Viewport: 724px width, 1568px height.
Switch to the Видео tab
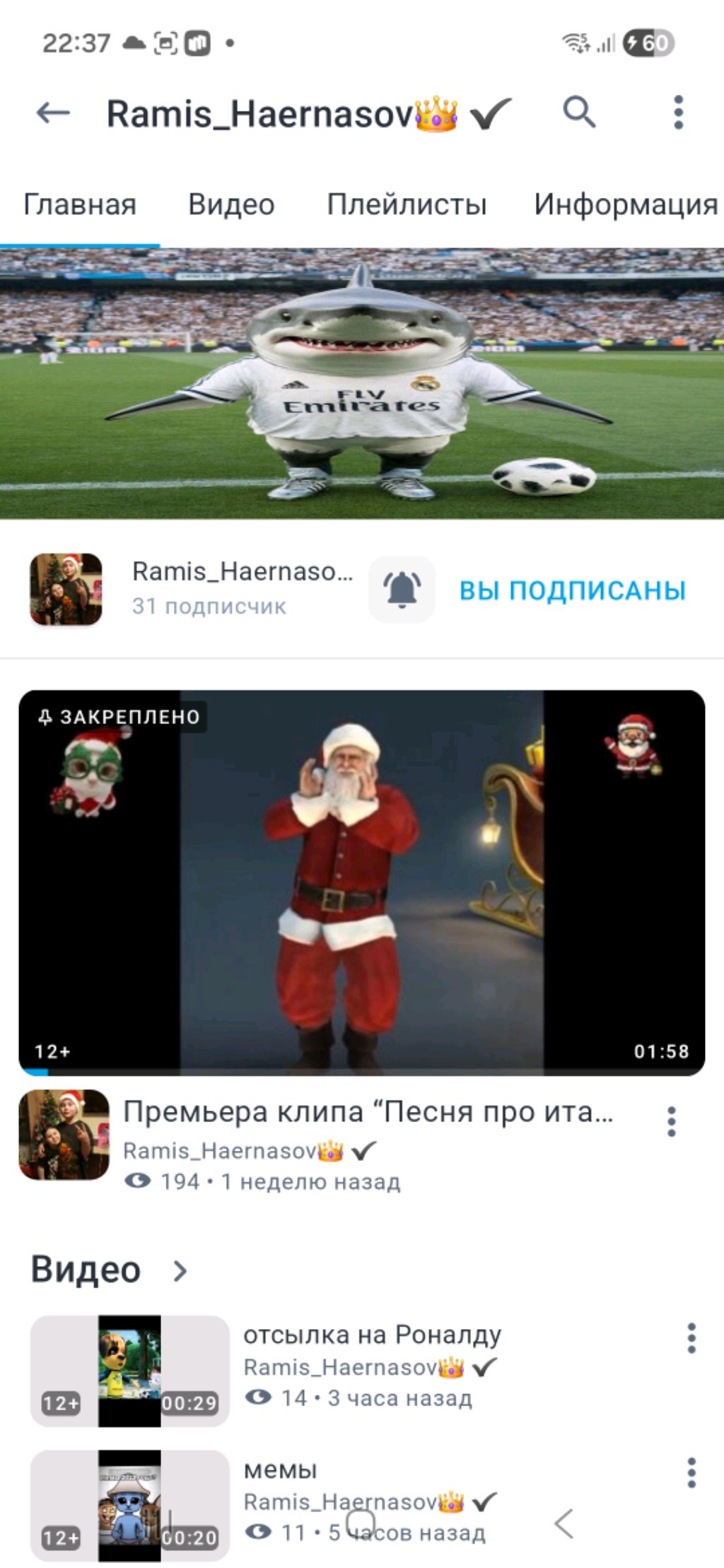[x=231, y=205]
